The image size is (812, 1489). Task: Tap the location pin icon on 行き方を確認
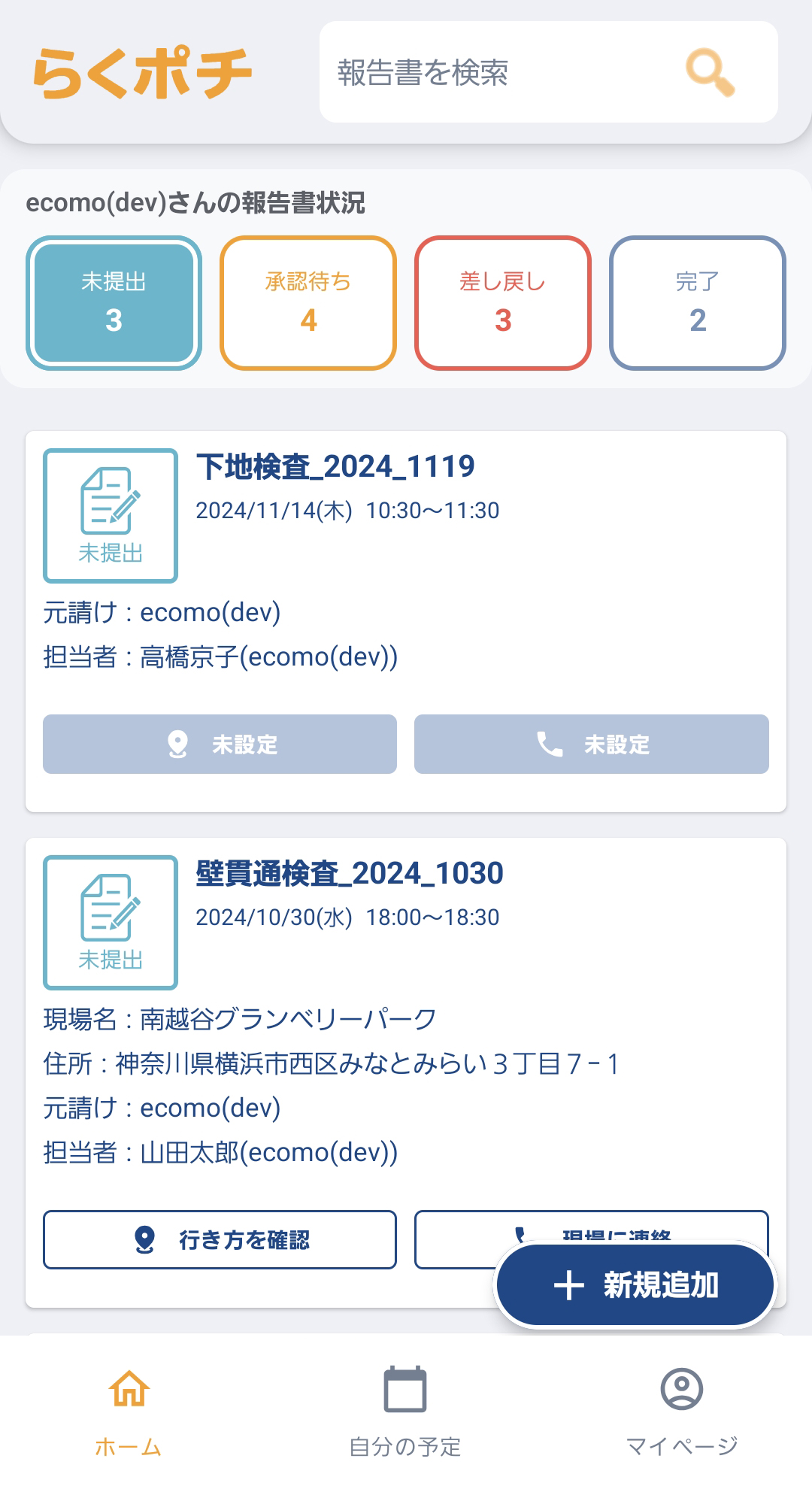coord(144,1240)
